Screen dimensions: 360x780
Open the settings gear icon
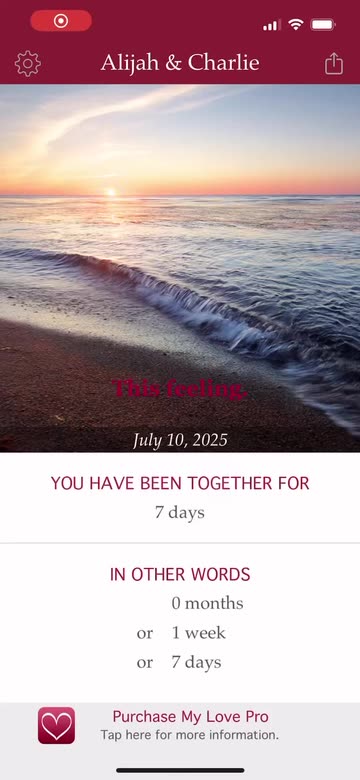(x=27, y=64)
